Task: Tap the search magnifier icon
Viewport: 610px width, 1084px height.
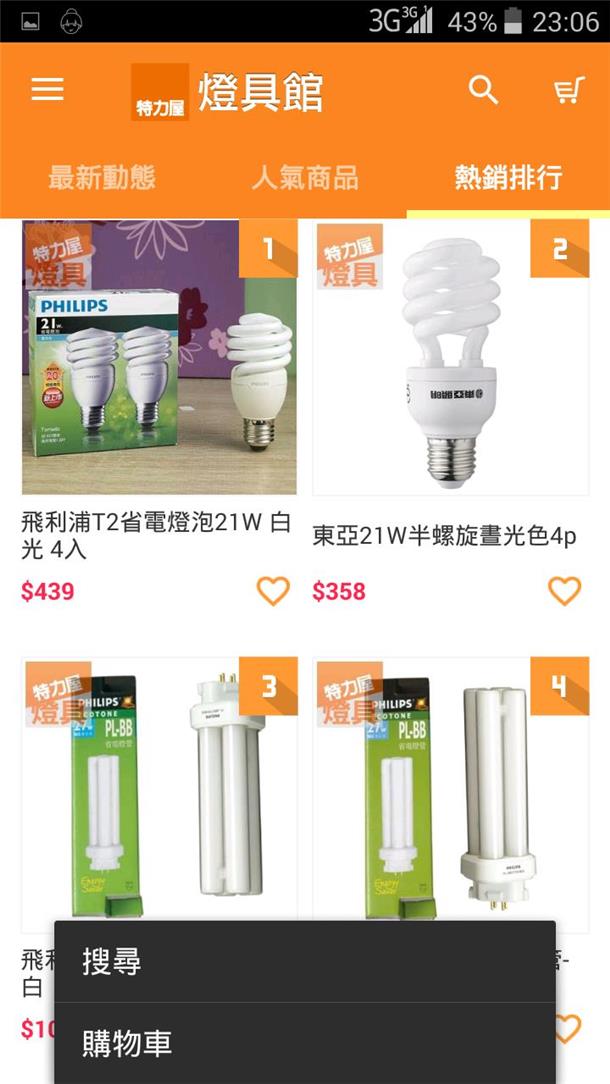Action: tap(483, 91)
